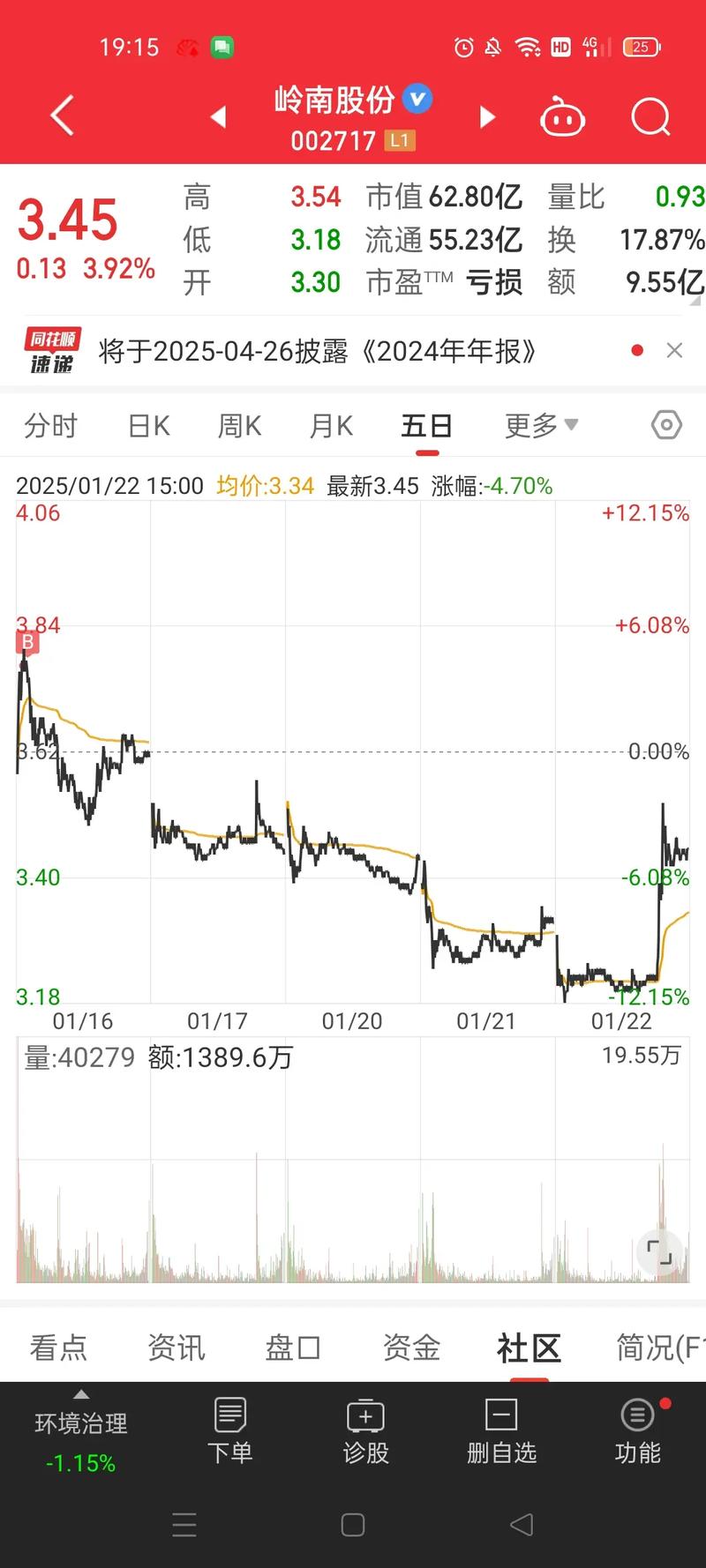Expand the volume chart to fullscreen
This screenshot has height=1568, width=706.
658,1252
